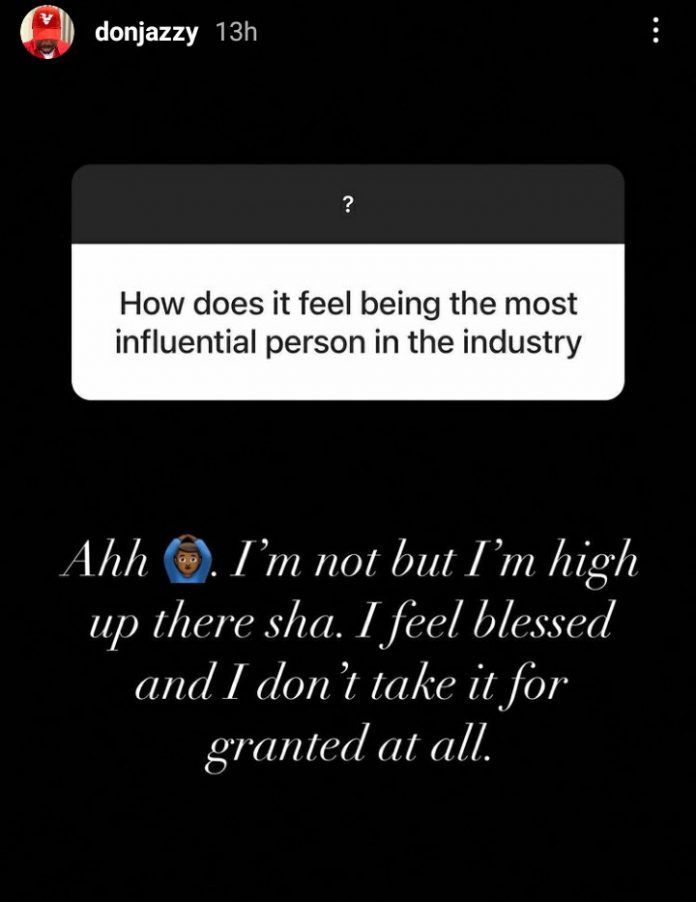Viewport: 696px width, 902px height.
Task: Open the story overflow menu
Action: point(656,32)
